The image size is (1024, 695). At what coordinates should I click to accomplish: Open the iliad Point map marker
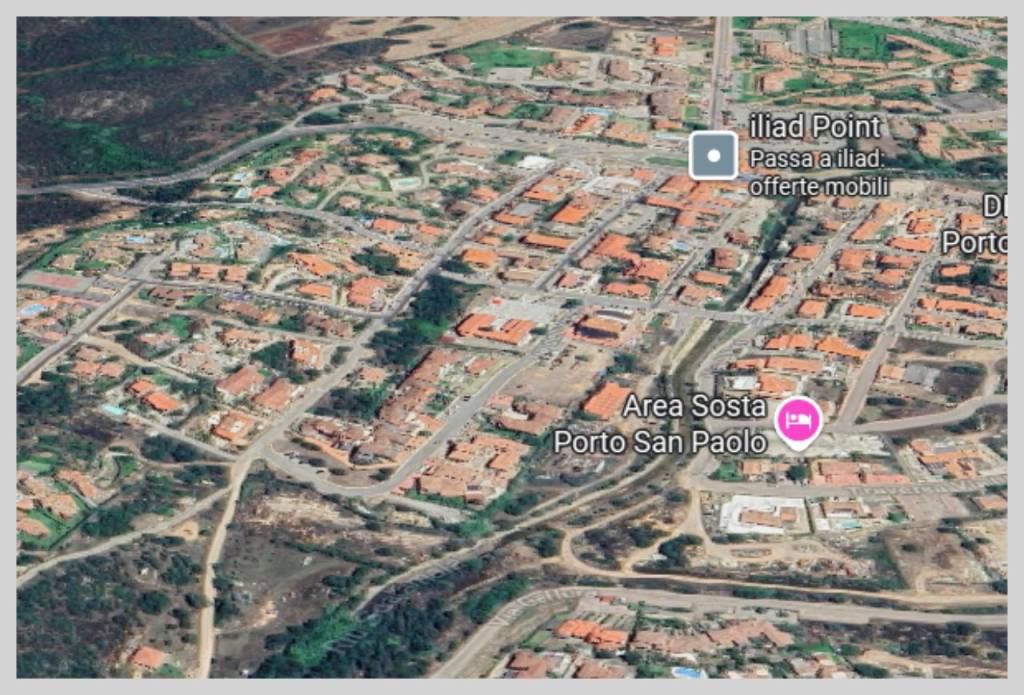(x=713, y=155)
